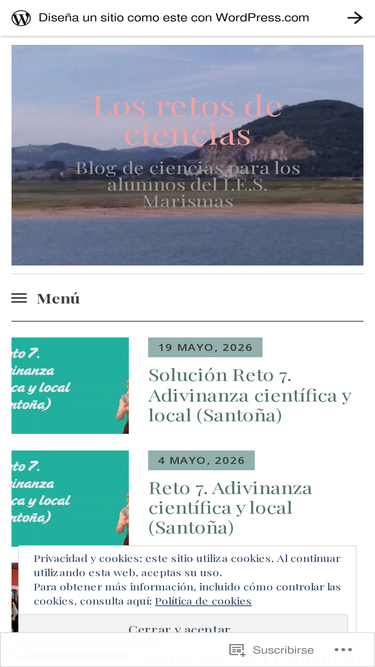Image resolution: width=375 pixels, height=667 pixels.
Task: Open the three-dot more options menu
Action: 343,650
